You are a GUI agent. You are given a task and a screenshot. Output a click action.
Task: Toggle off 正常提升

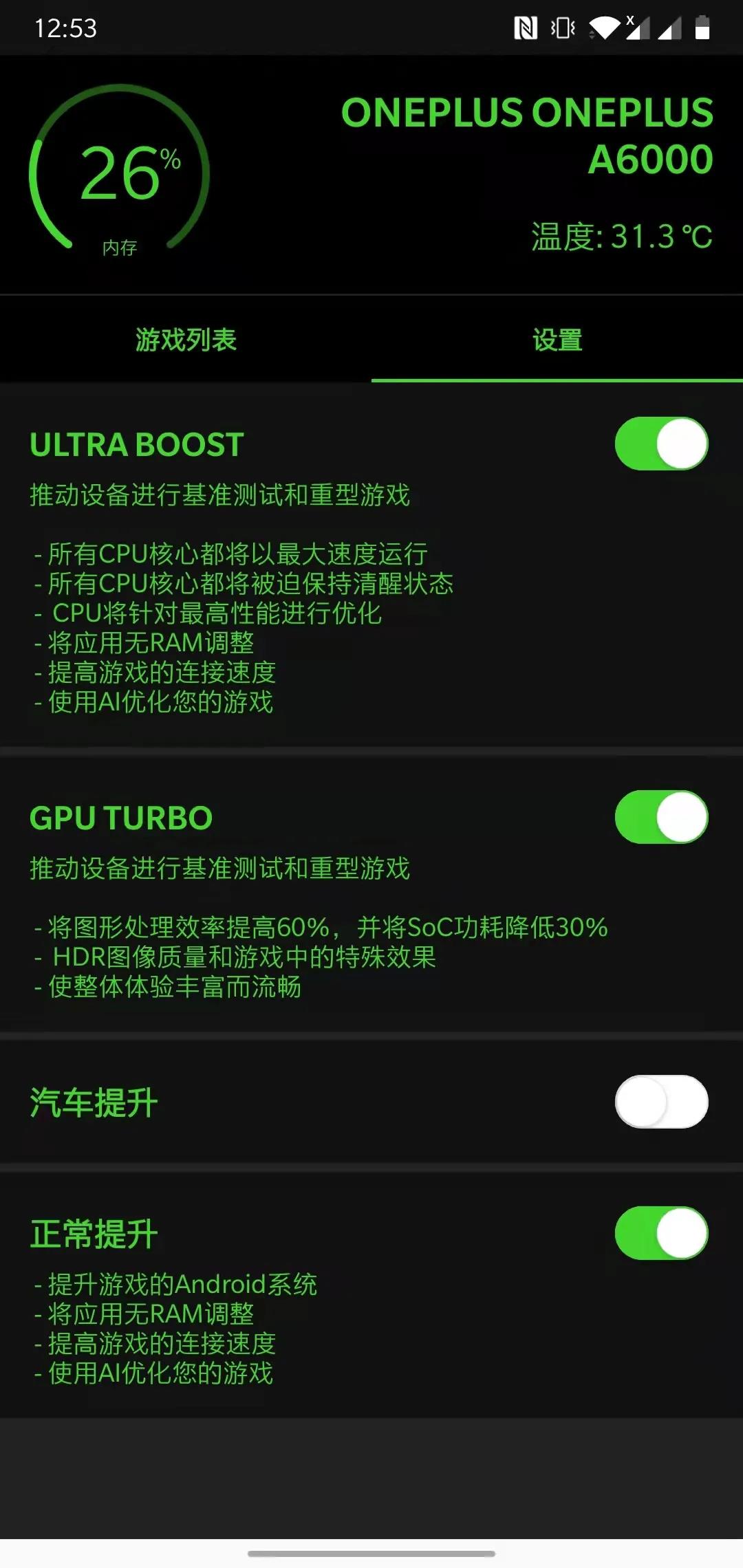[x=661, y=1233]
